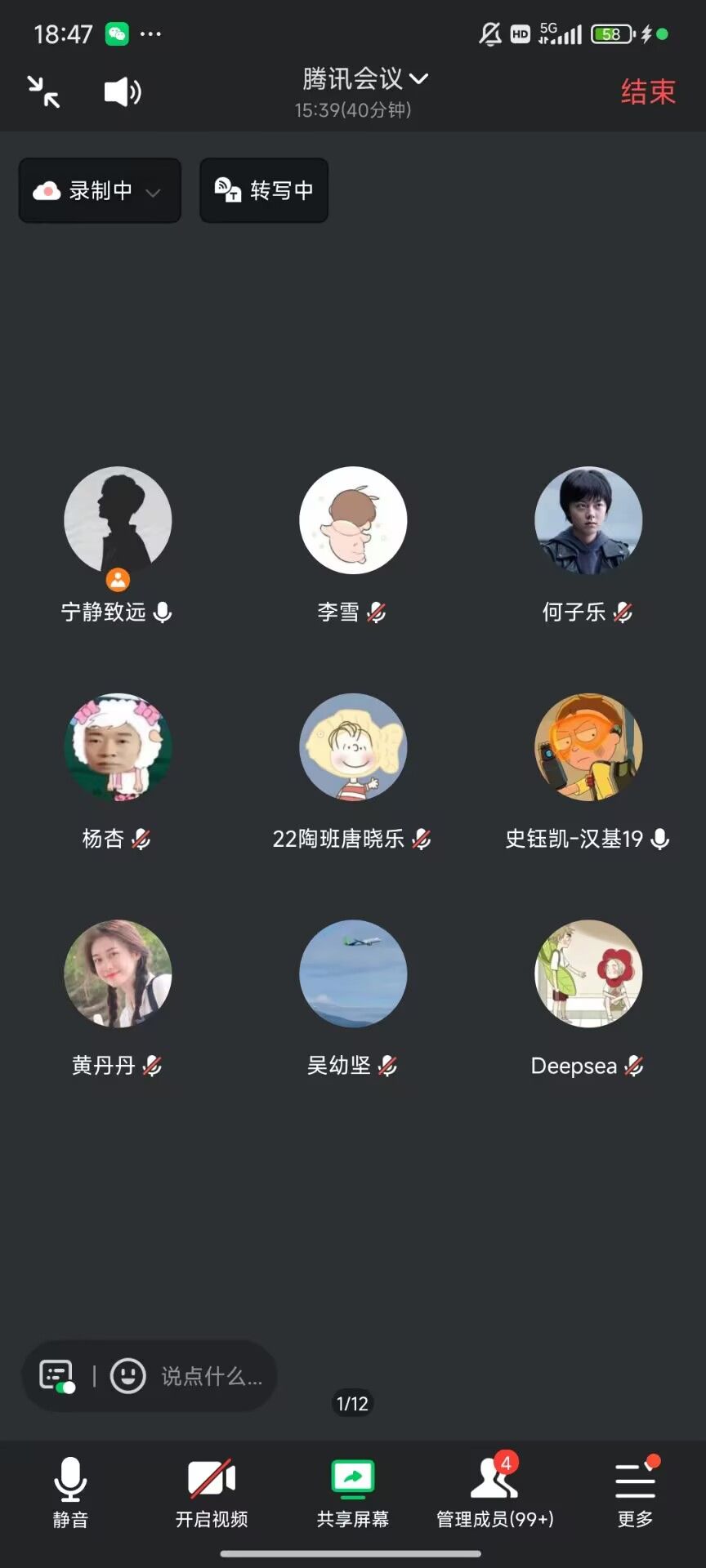Mute the microphone with 静音

(70, 1492)
